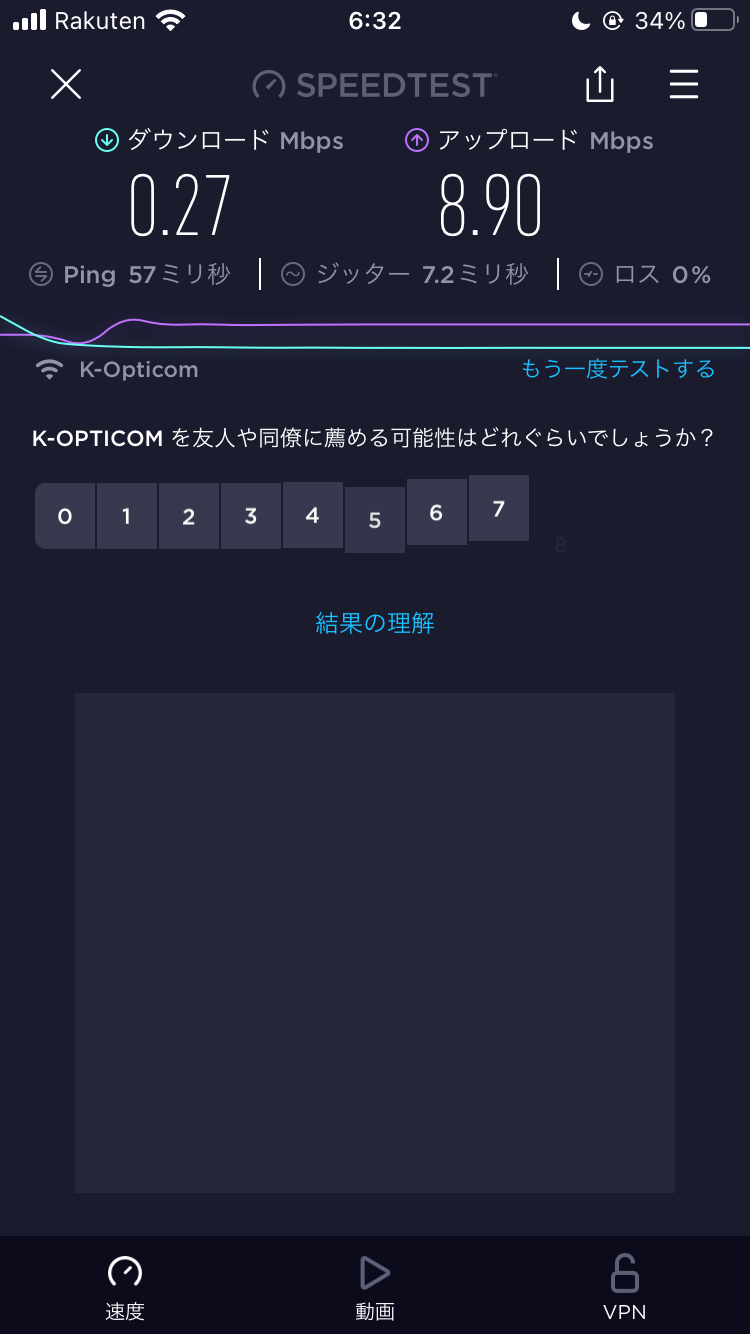This screenshot has height=1334, width=750.
Task: Open 結果の理解 link
Action: point(375,623)
